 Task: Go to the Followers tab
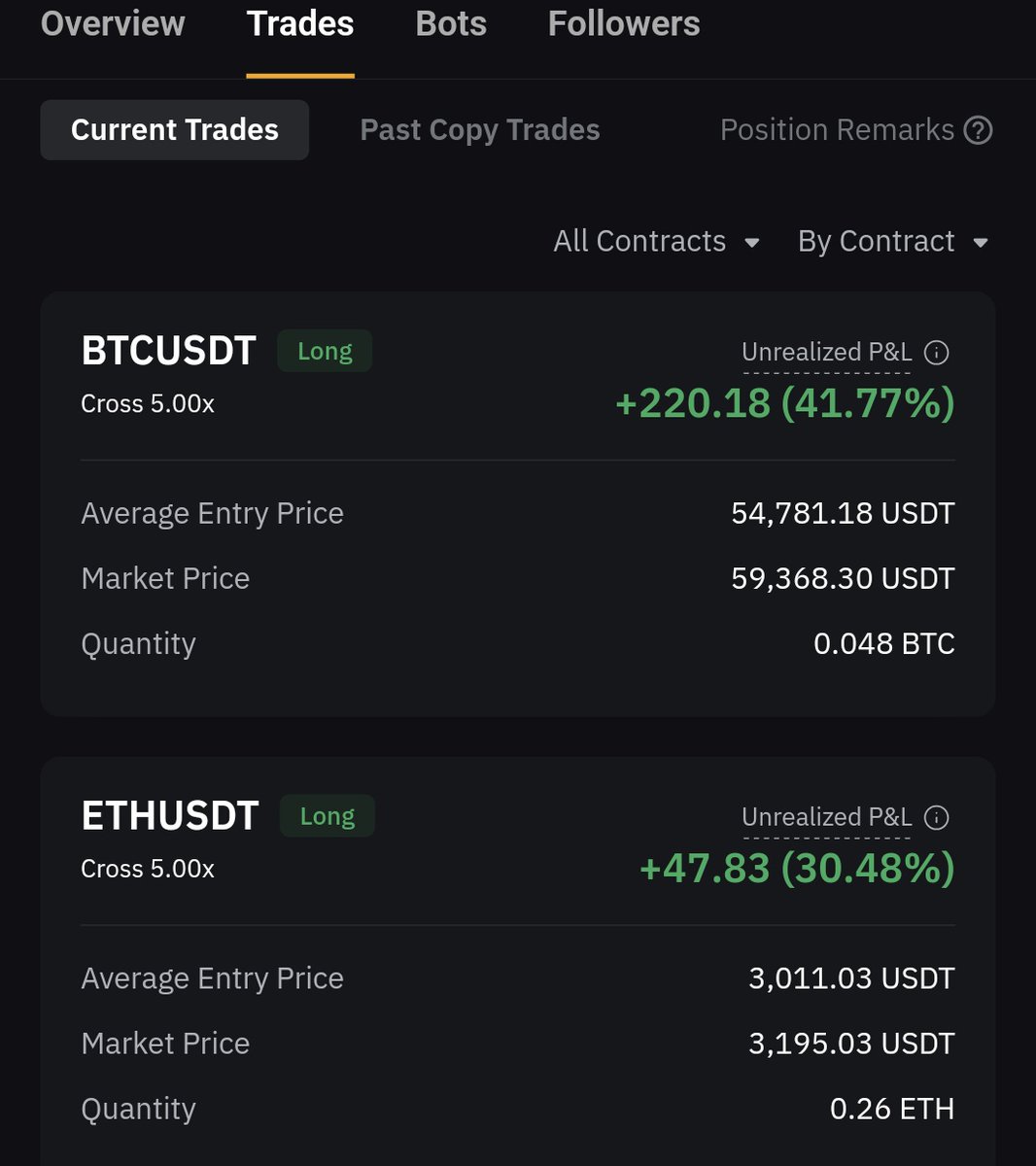tap(624, 24)
